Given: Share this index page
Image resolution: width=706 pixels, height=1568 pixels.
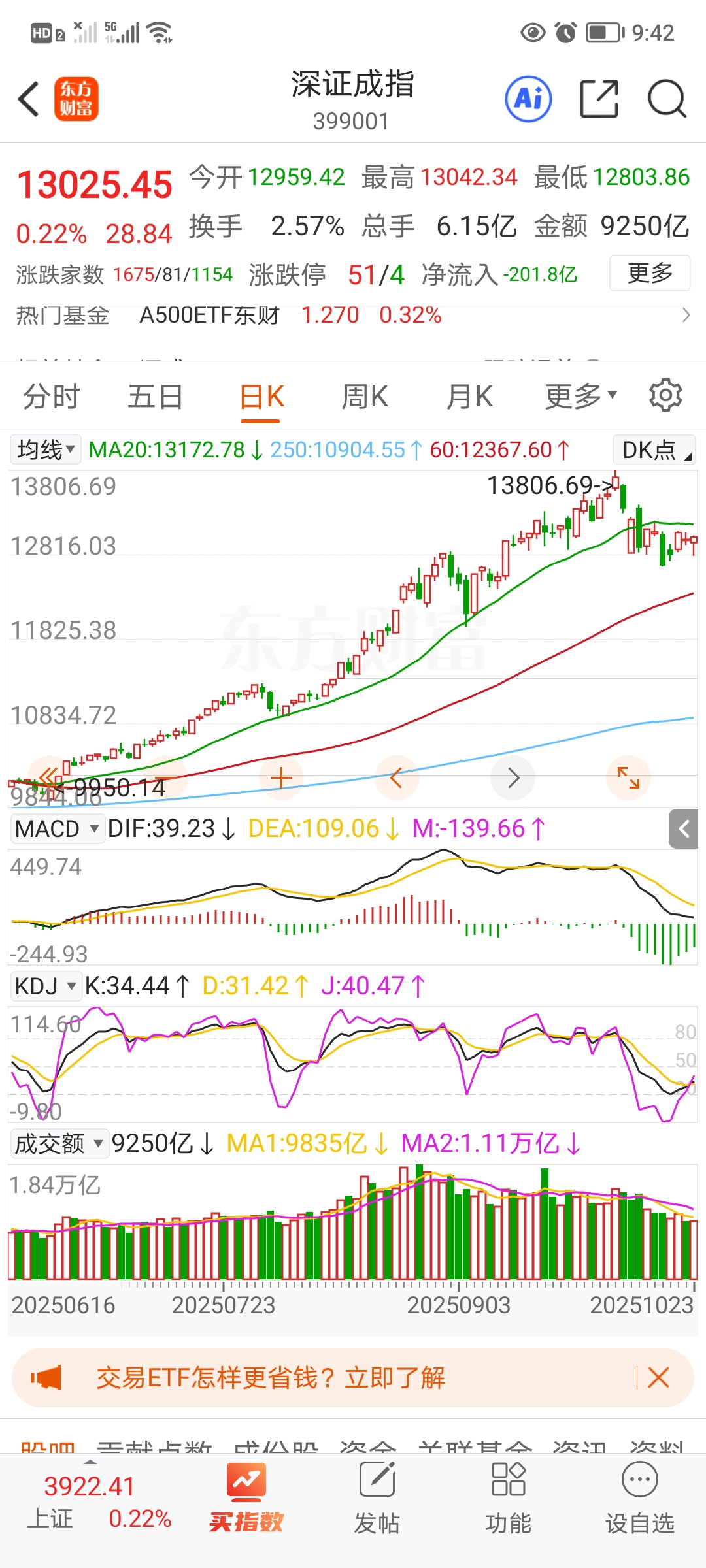Looking at the screenshot, I should 599,99.
